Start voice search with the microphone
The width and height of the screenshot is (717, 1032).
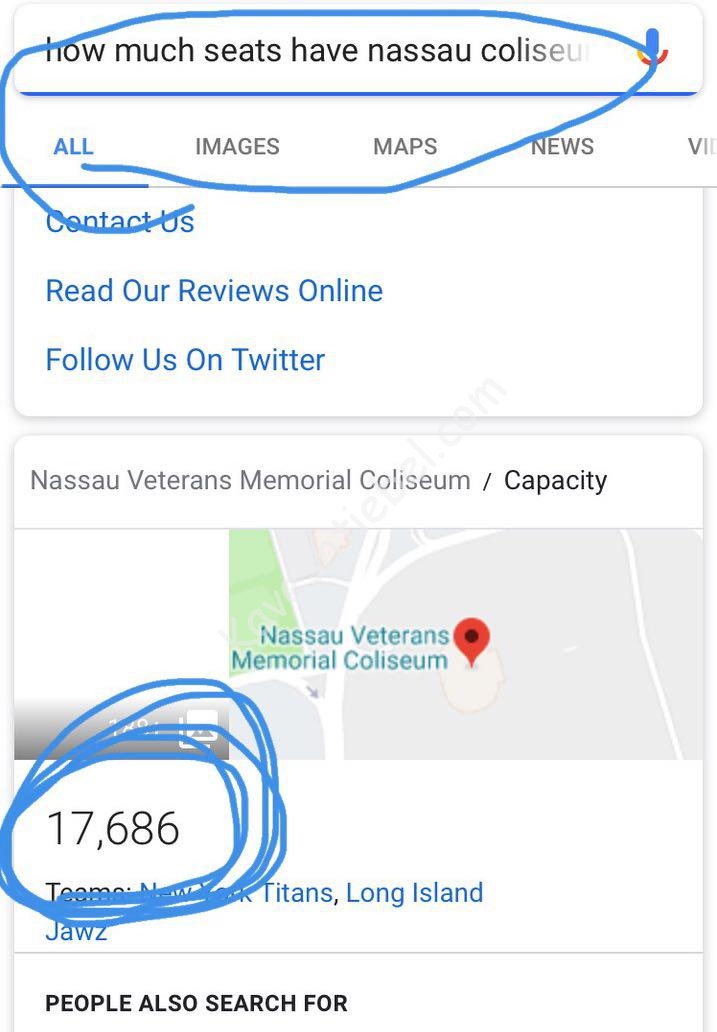click(652, 47)
